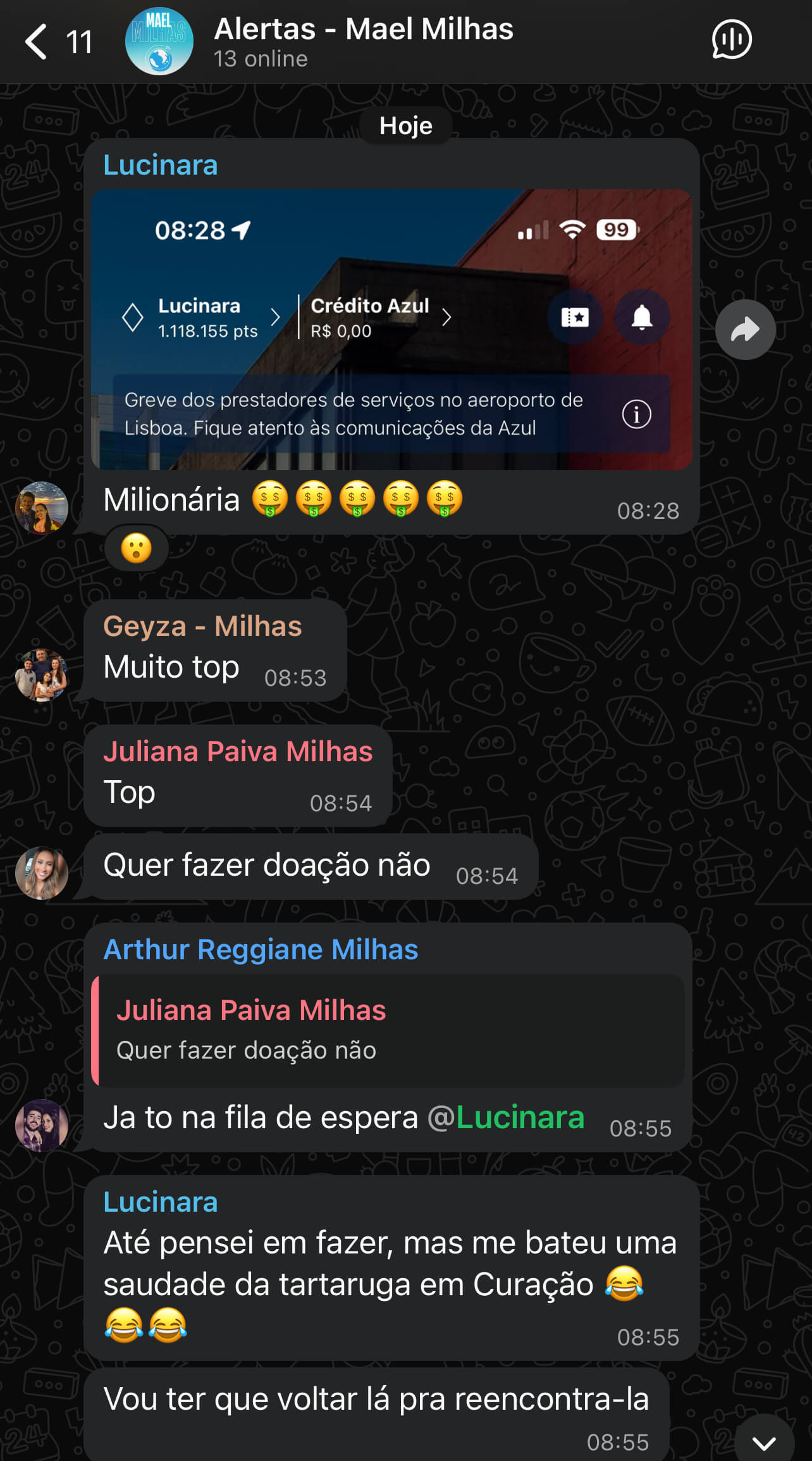Image resolution: width=812 pixels, height=1461 pixels.
Task: Open Lucinara's shared Azul screenshot
Action: tap(391, 329)
